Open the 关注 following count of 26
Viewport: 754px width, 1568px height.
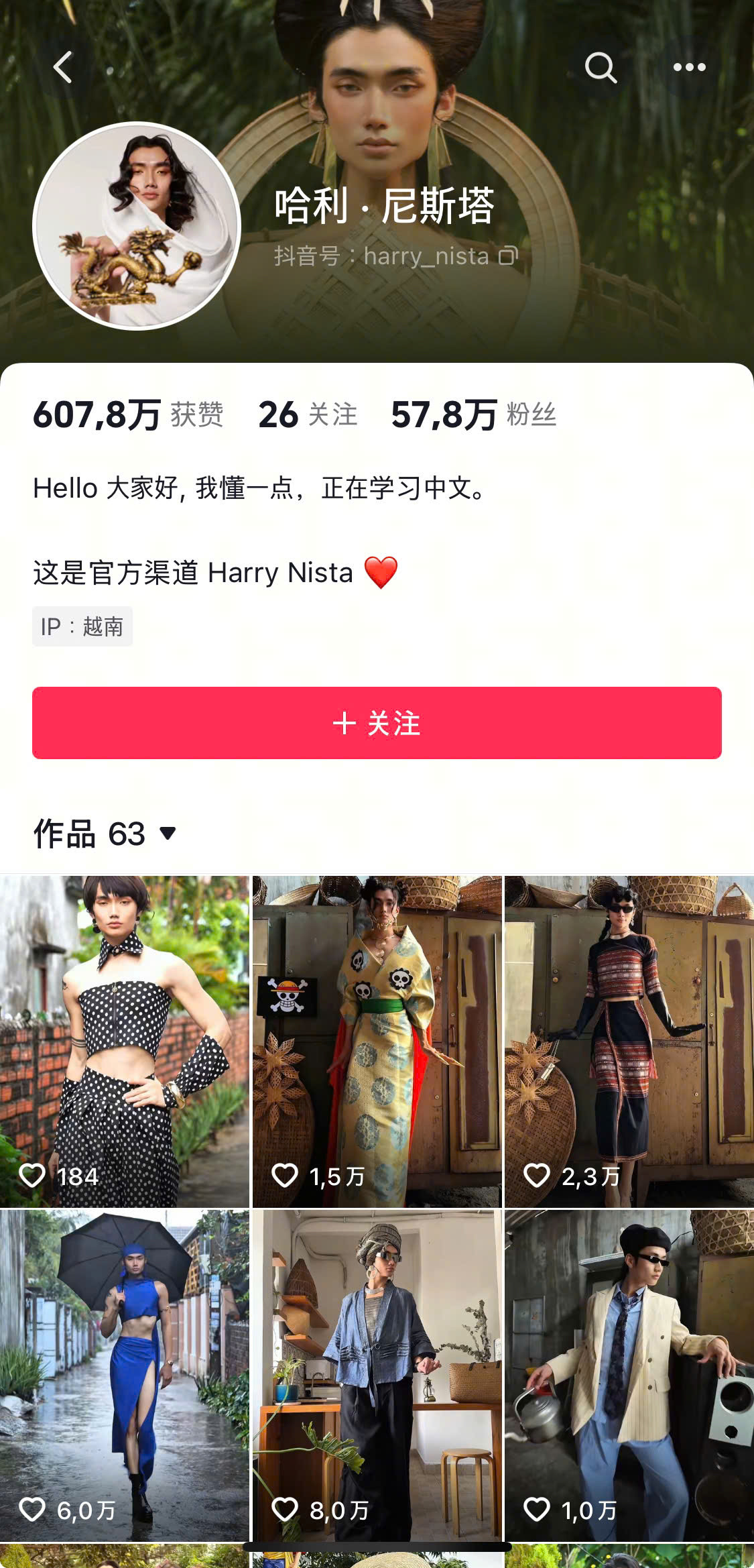pos(309,414)
